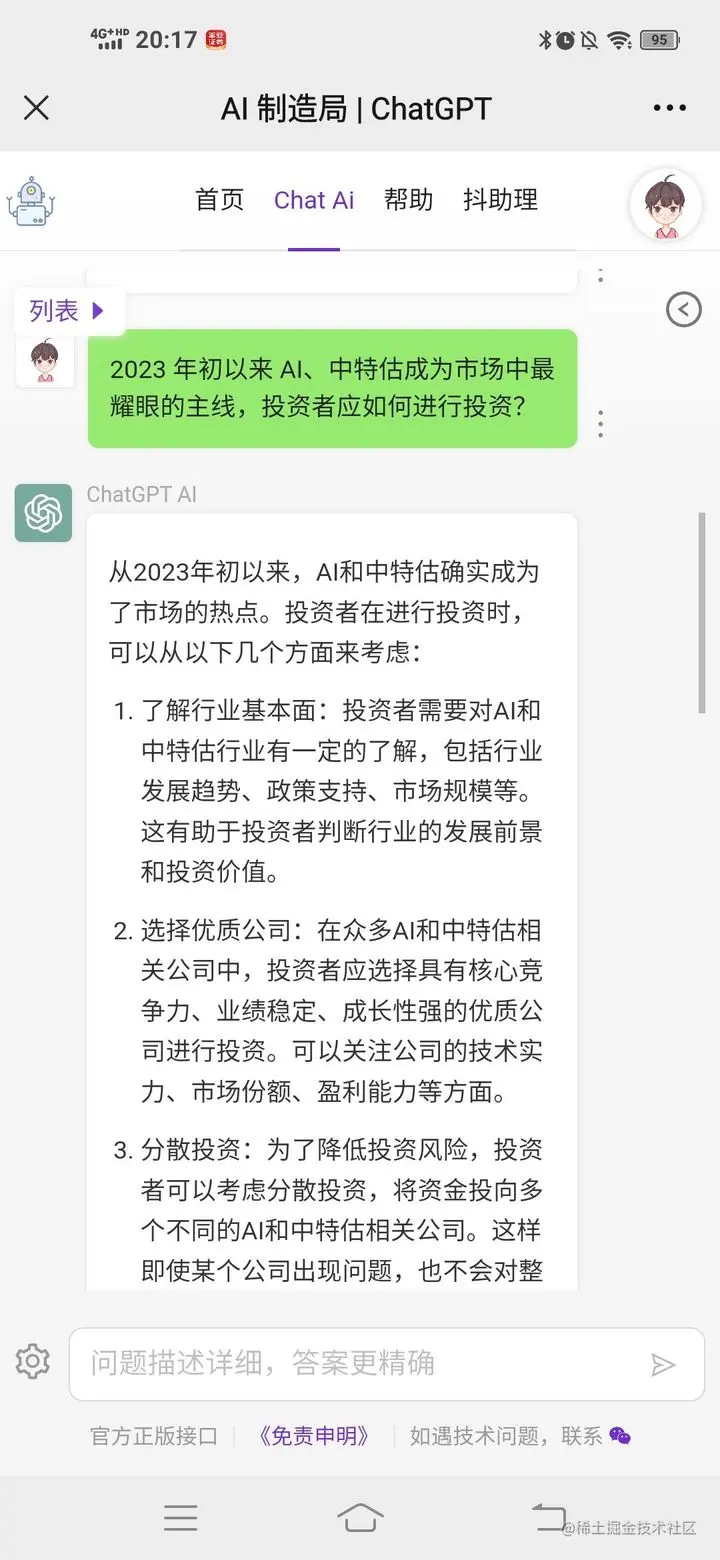The height and width of the screenshot is (1560, 720).
Task: Tap the WeChat contact icon in the footer
Action: click(x=621, y=1435)
